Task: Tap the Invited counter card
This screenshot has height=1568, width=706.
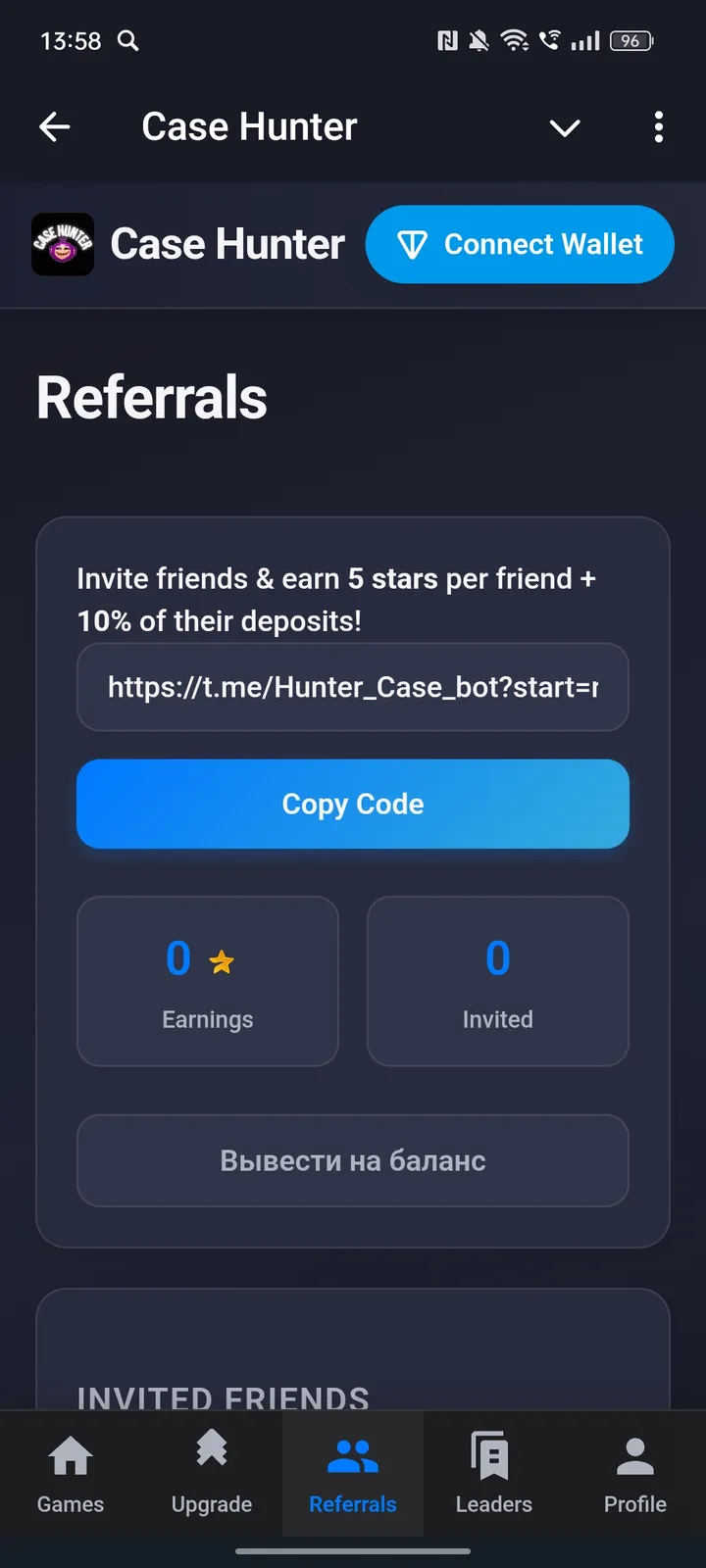Action: coord(497,980)
